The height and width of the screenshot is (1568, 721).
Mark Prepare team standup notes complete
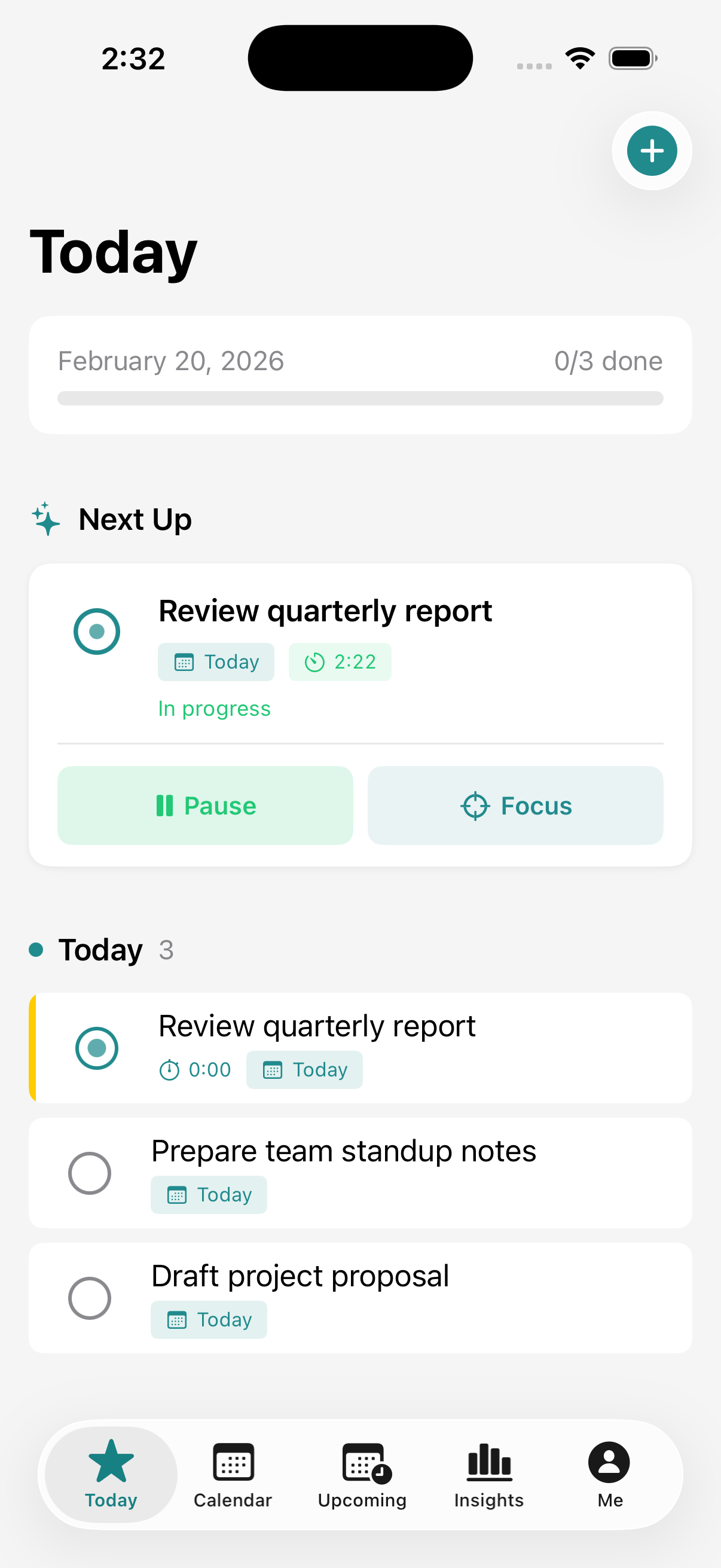(x=90, y=1173)
